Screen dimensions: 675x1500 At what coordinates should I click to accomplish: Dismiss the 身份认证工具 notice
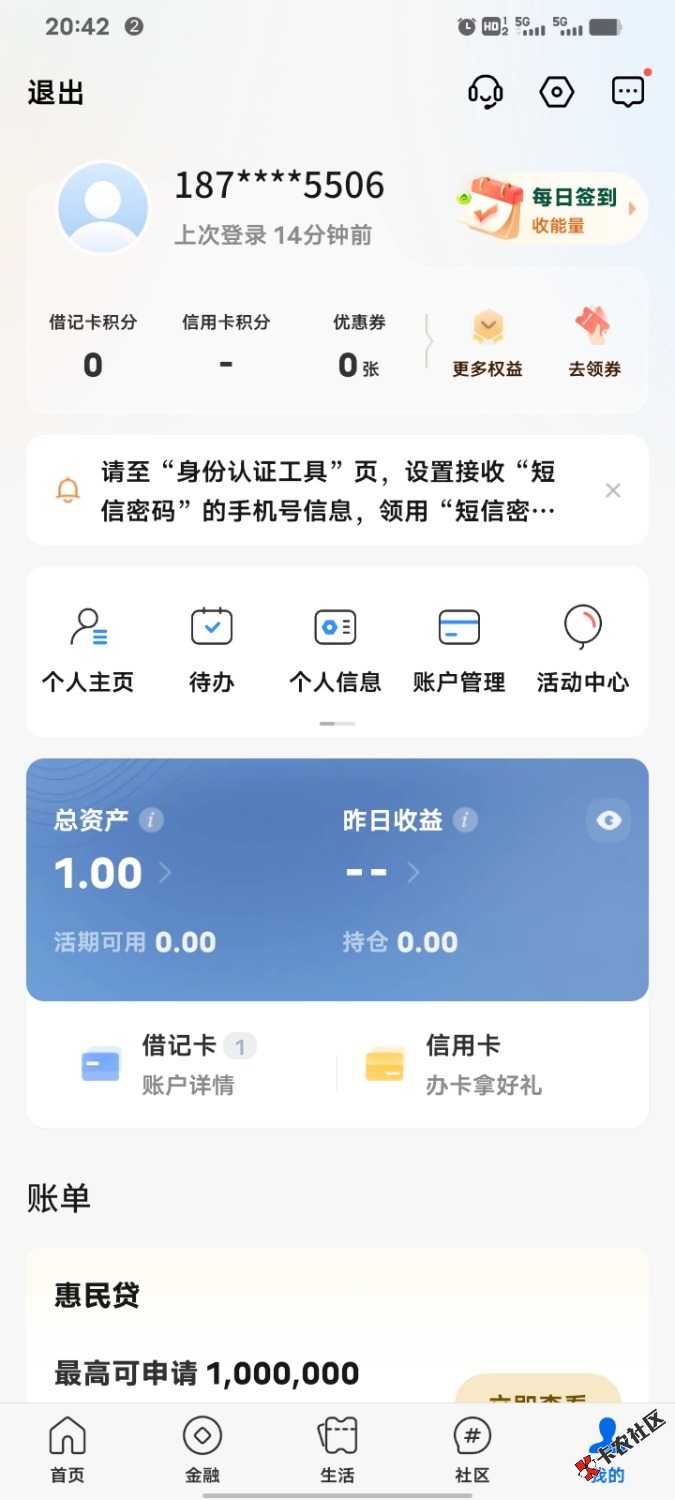pyautogui.click(x=613, y=490)
